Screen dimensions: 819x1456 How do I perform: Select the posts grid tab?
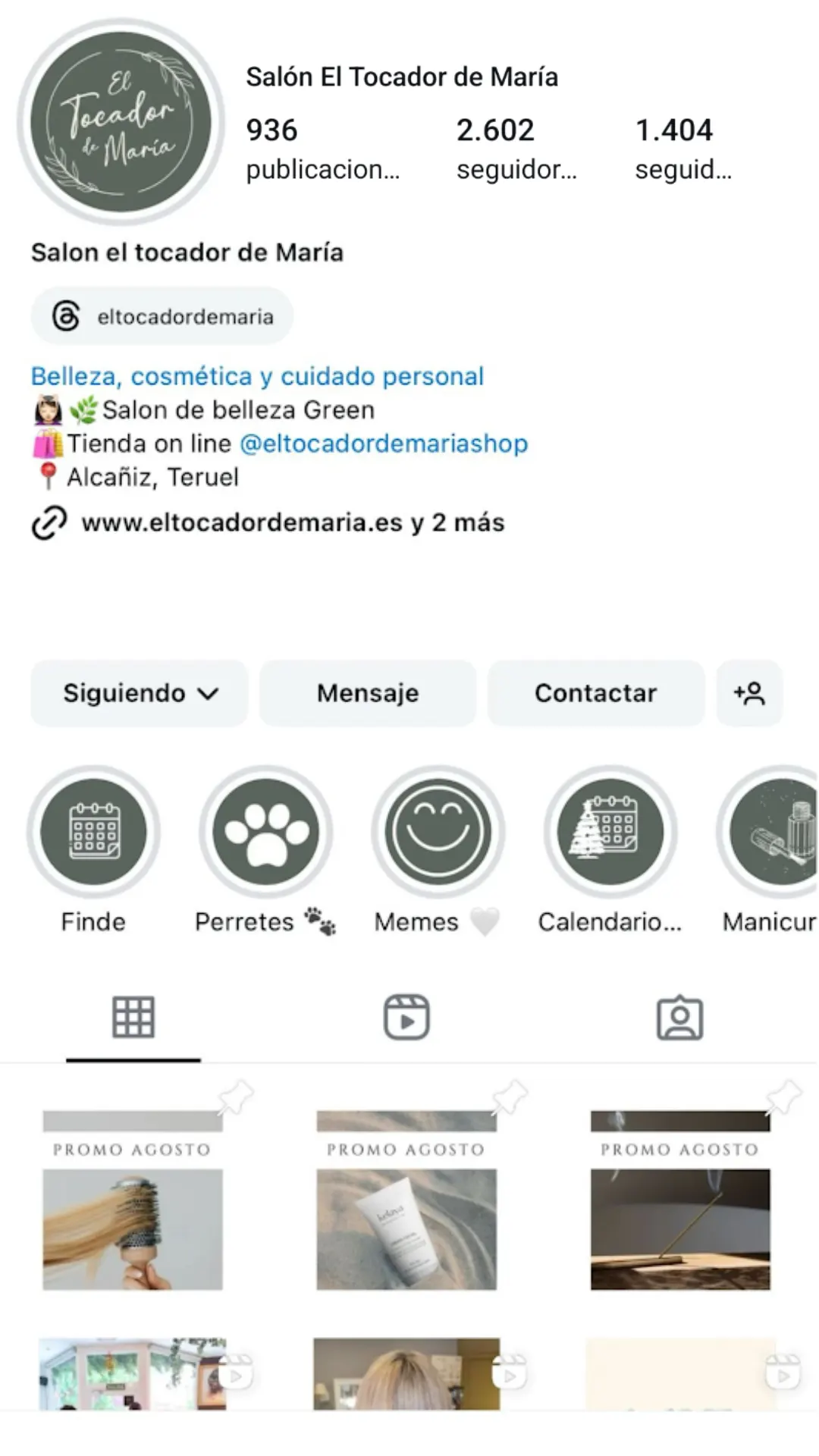click(133, 1018)
